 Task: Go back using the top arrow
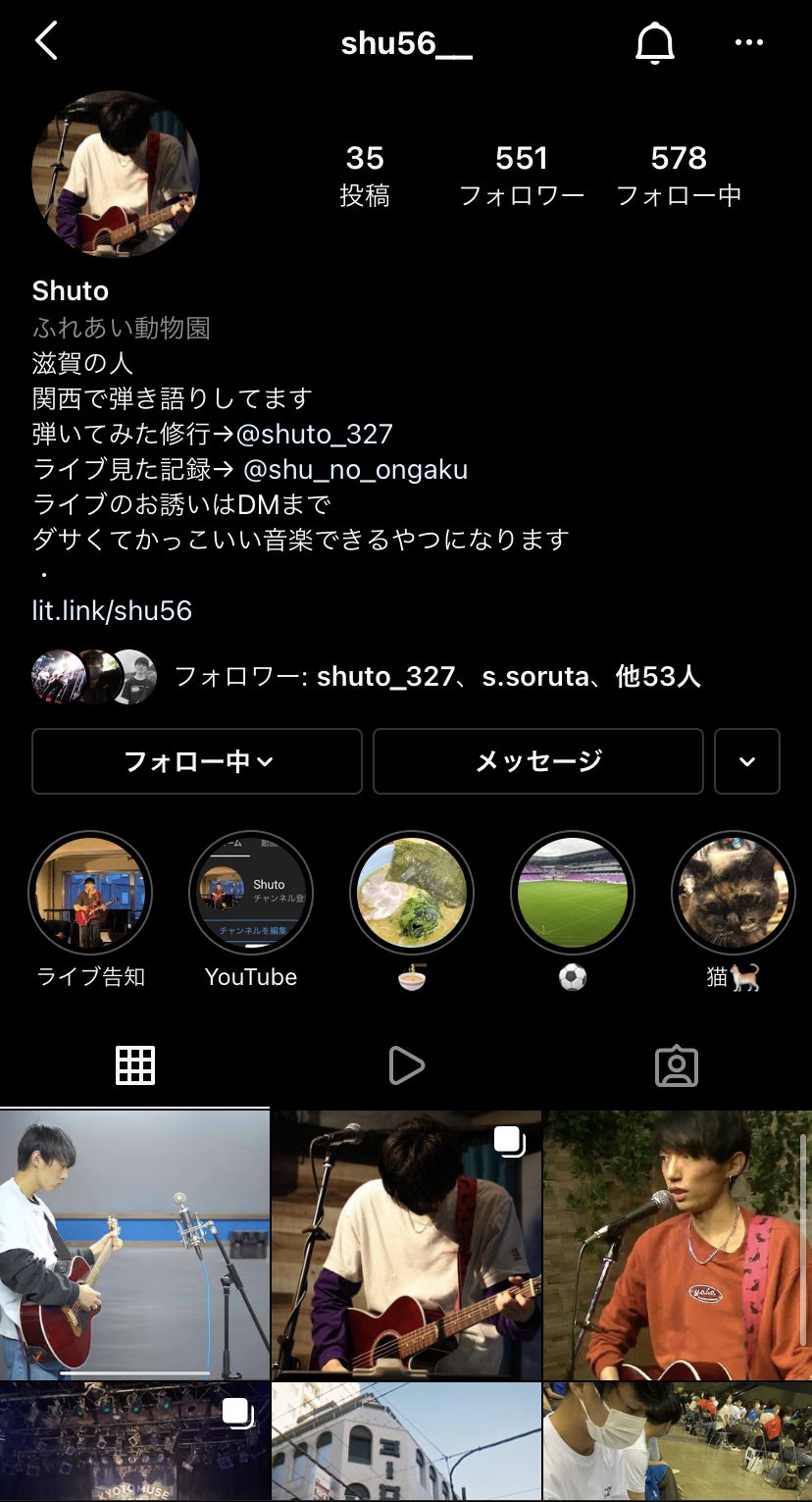46,42
